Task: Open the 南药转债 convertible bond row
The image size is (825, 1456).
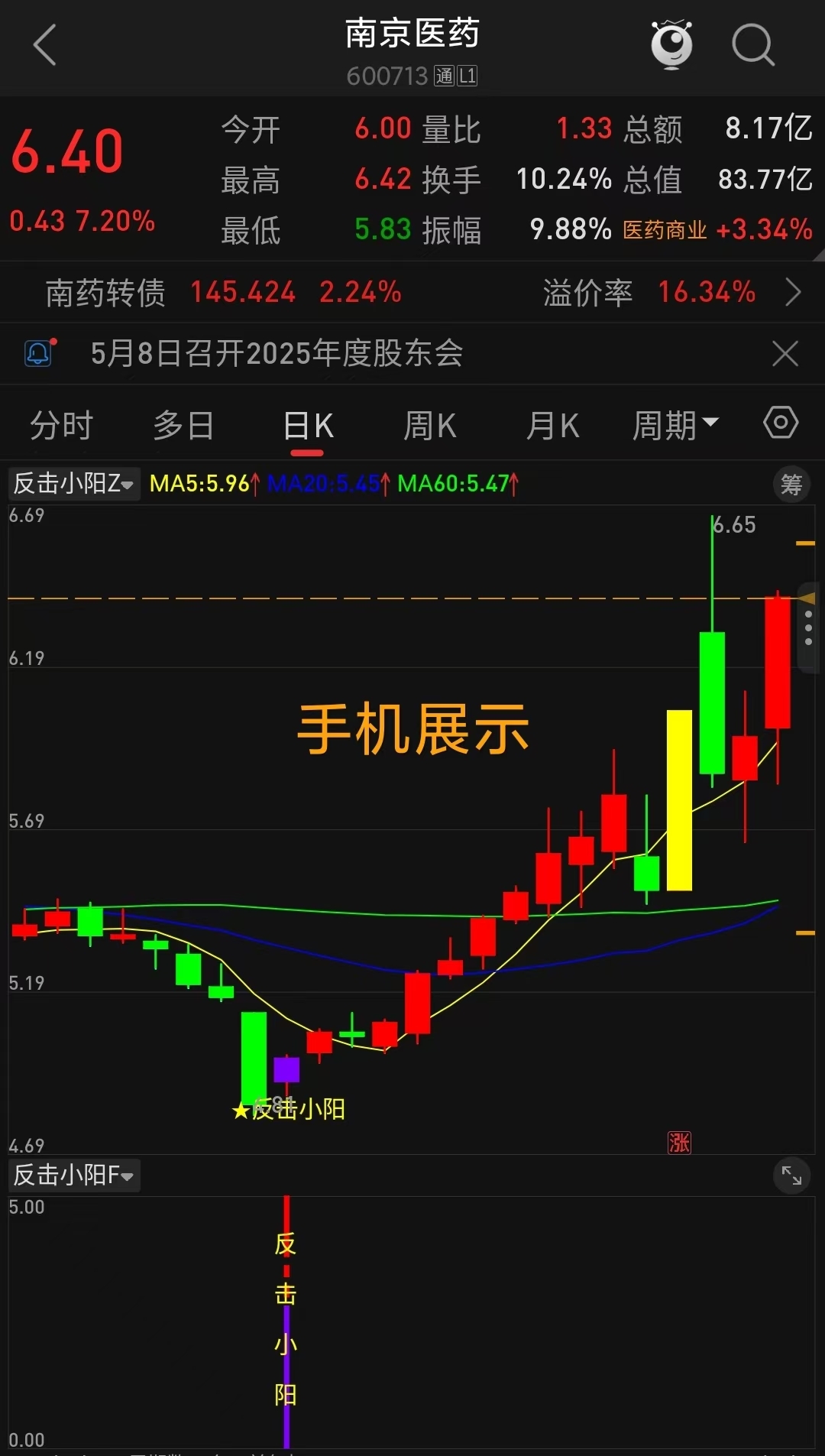Action: coord(412,292)
